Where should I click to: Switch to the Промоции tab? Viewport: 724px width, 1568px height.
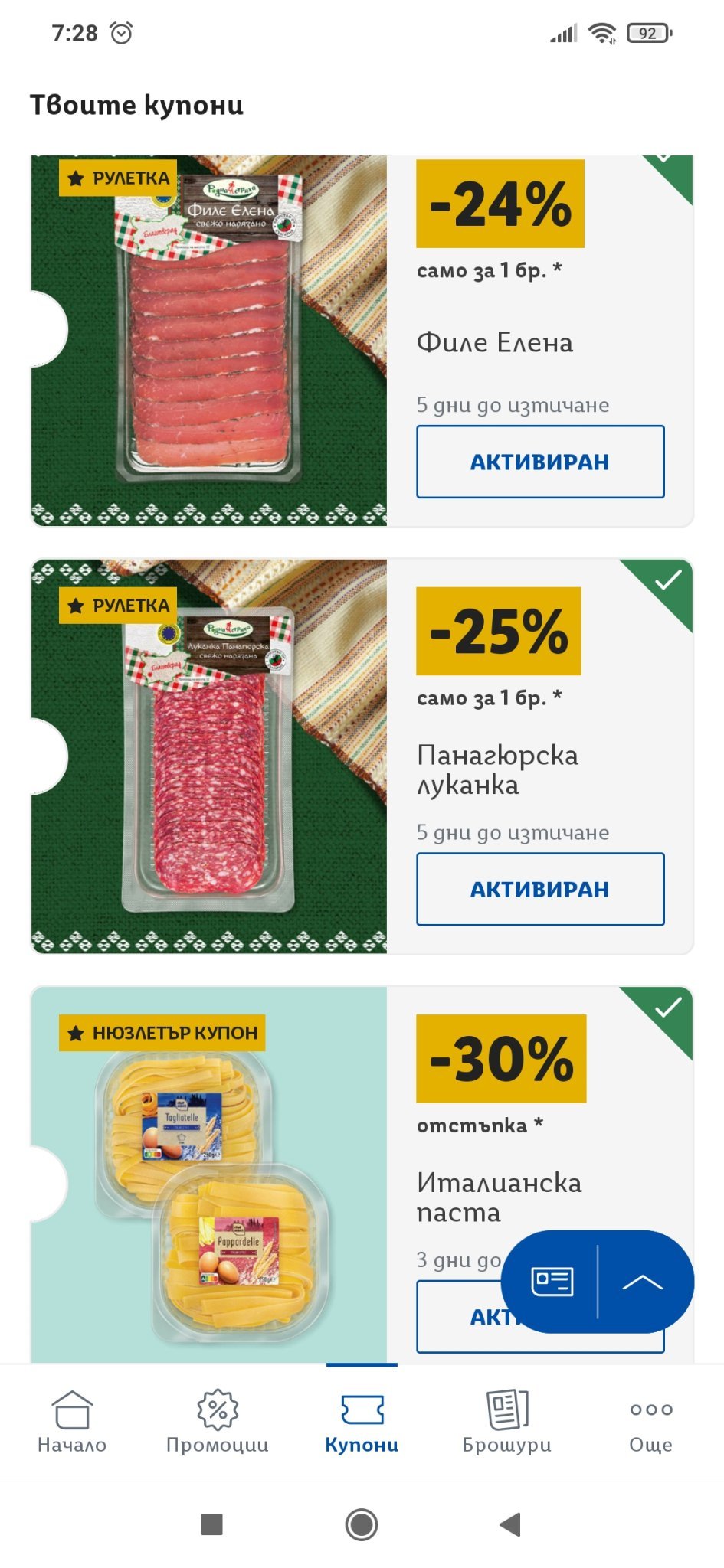pyautogui.click(x=217, y=1423)
